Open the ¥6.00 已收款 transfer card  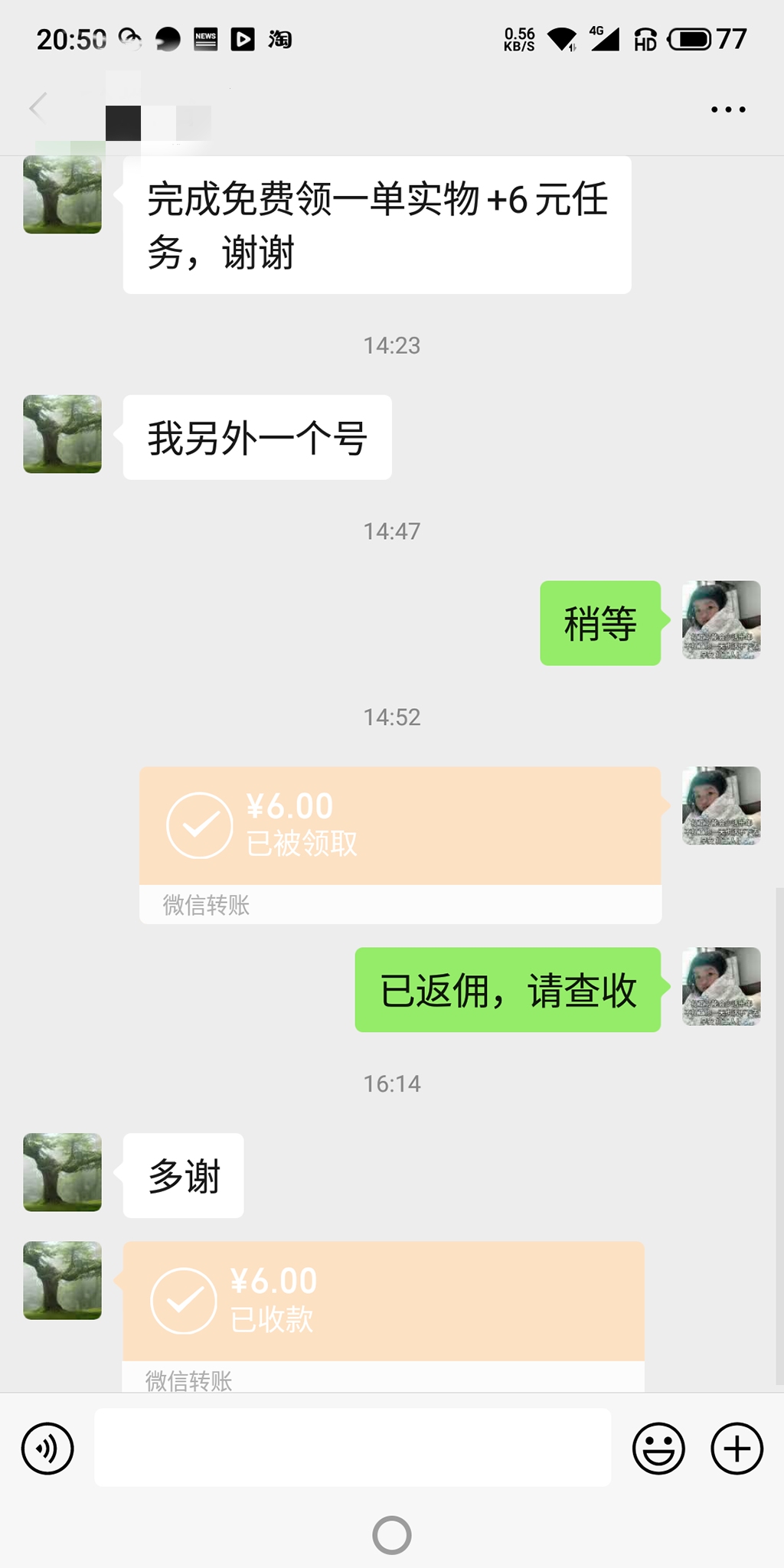tap(383, 1317)
